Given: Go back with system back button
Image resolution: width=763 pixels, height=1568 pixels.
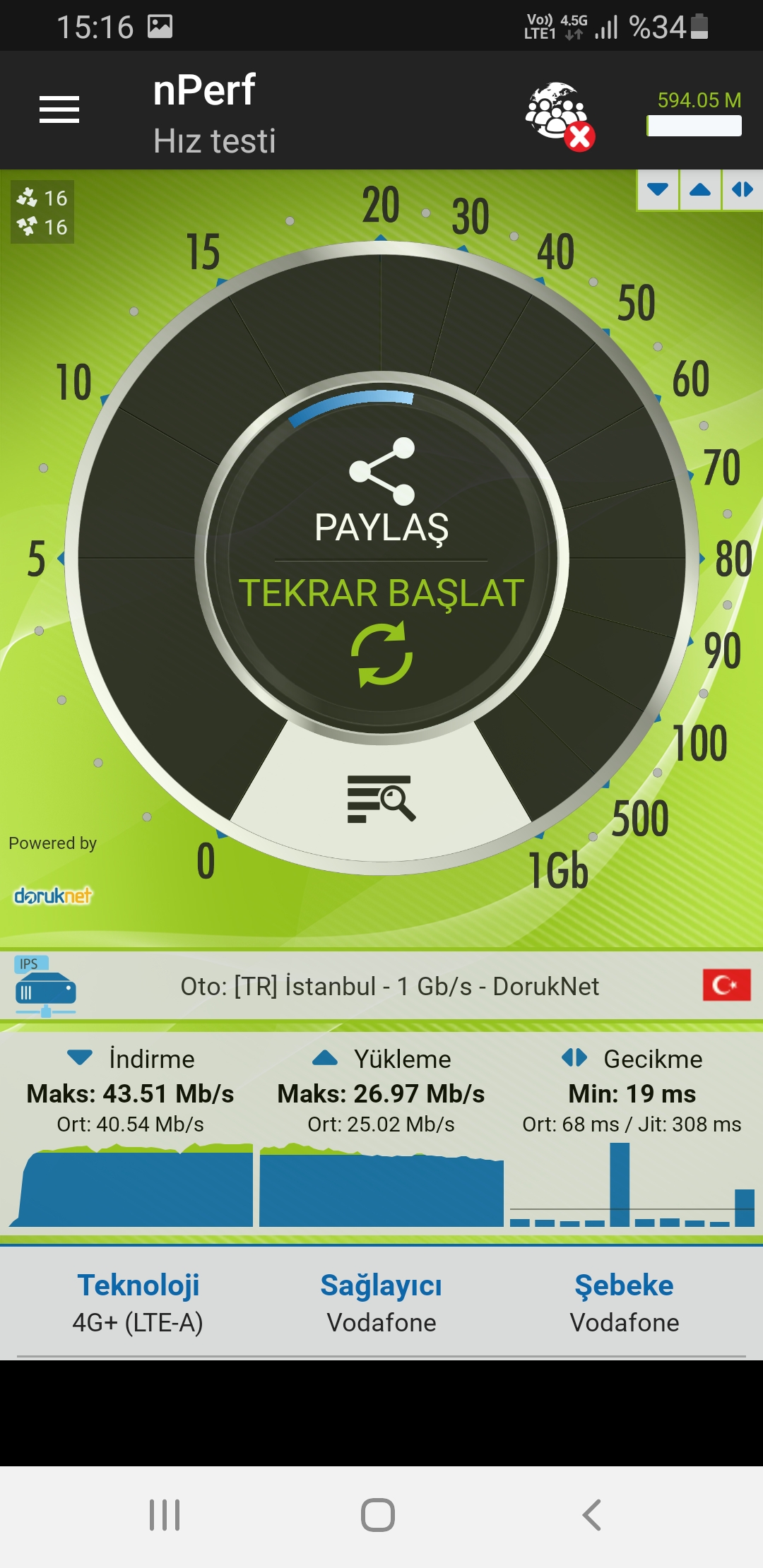Looking at the screenshot, I should pyautogui.click(x=591, y=1515).
